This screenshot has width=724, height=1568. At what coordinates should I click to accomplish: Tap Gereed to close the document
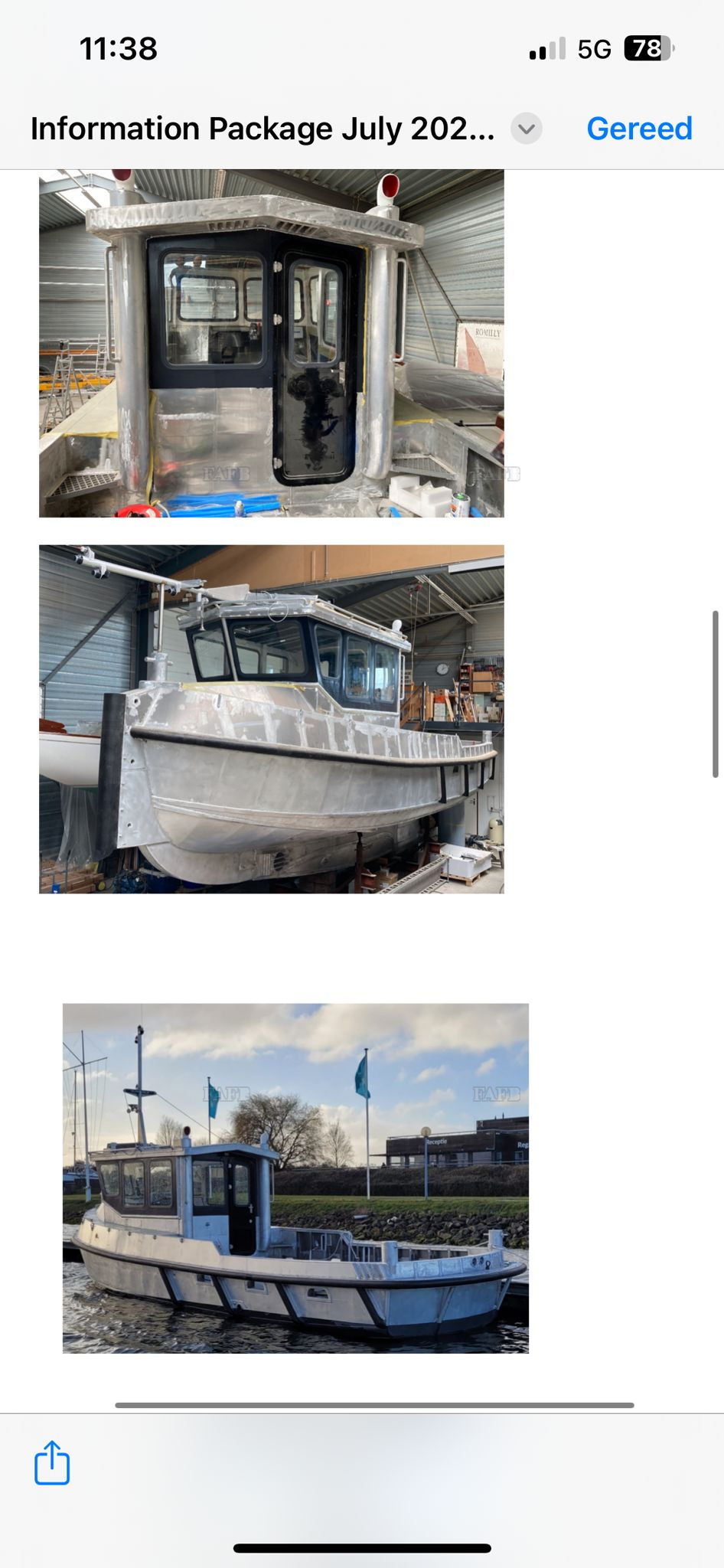pos(639,129)
